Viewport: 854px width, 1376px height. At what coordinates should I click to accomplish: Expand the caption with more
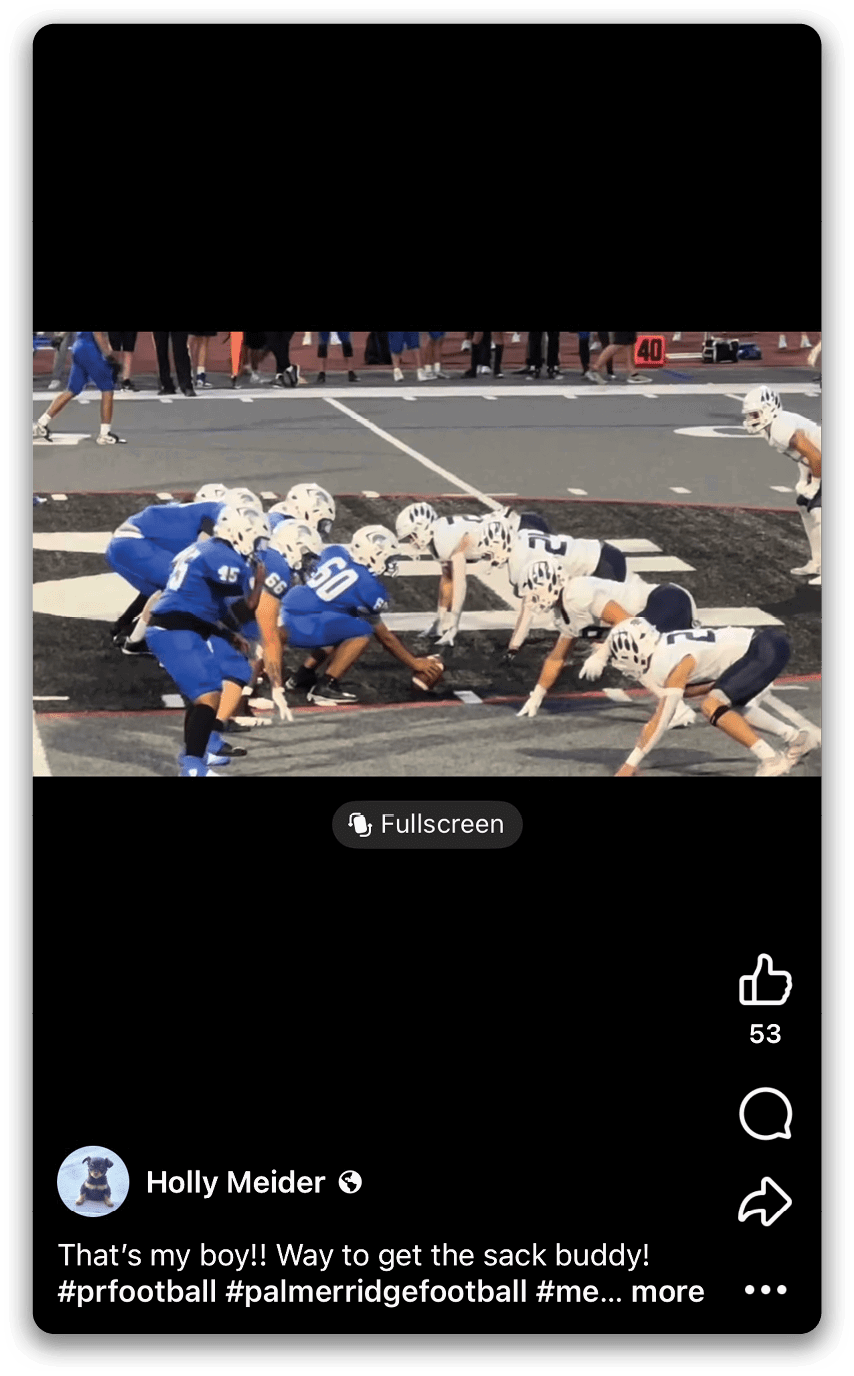coord(668,1291)
